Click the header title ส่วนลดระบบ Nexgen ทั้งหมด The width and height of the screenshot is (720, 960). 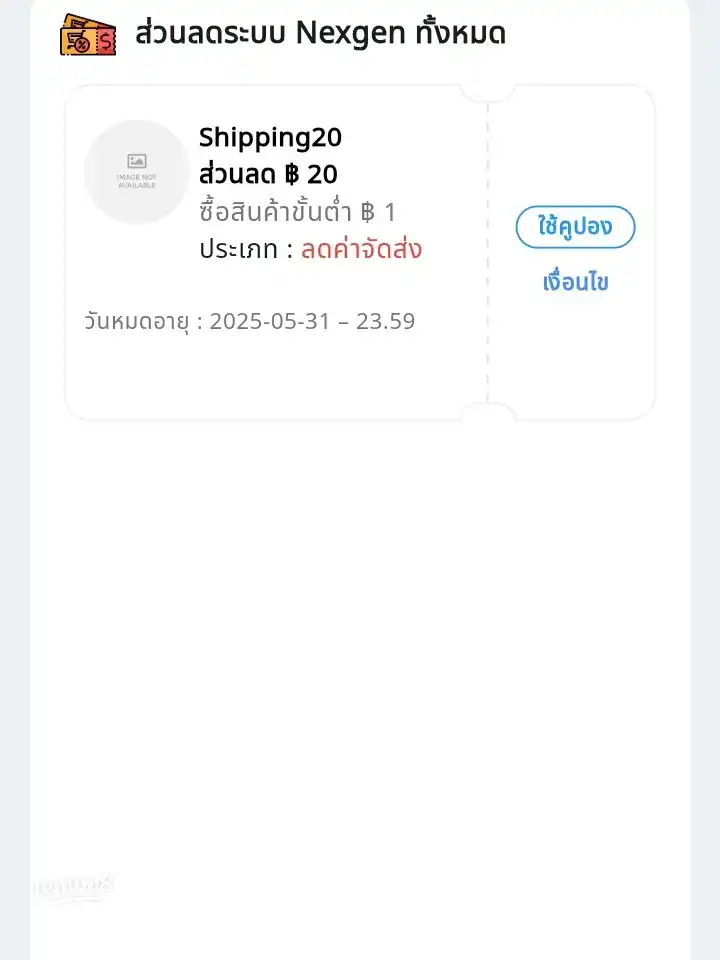coord(321,32)
